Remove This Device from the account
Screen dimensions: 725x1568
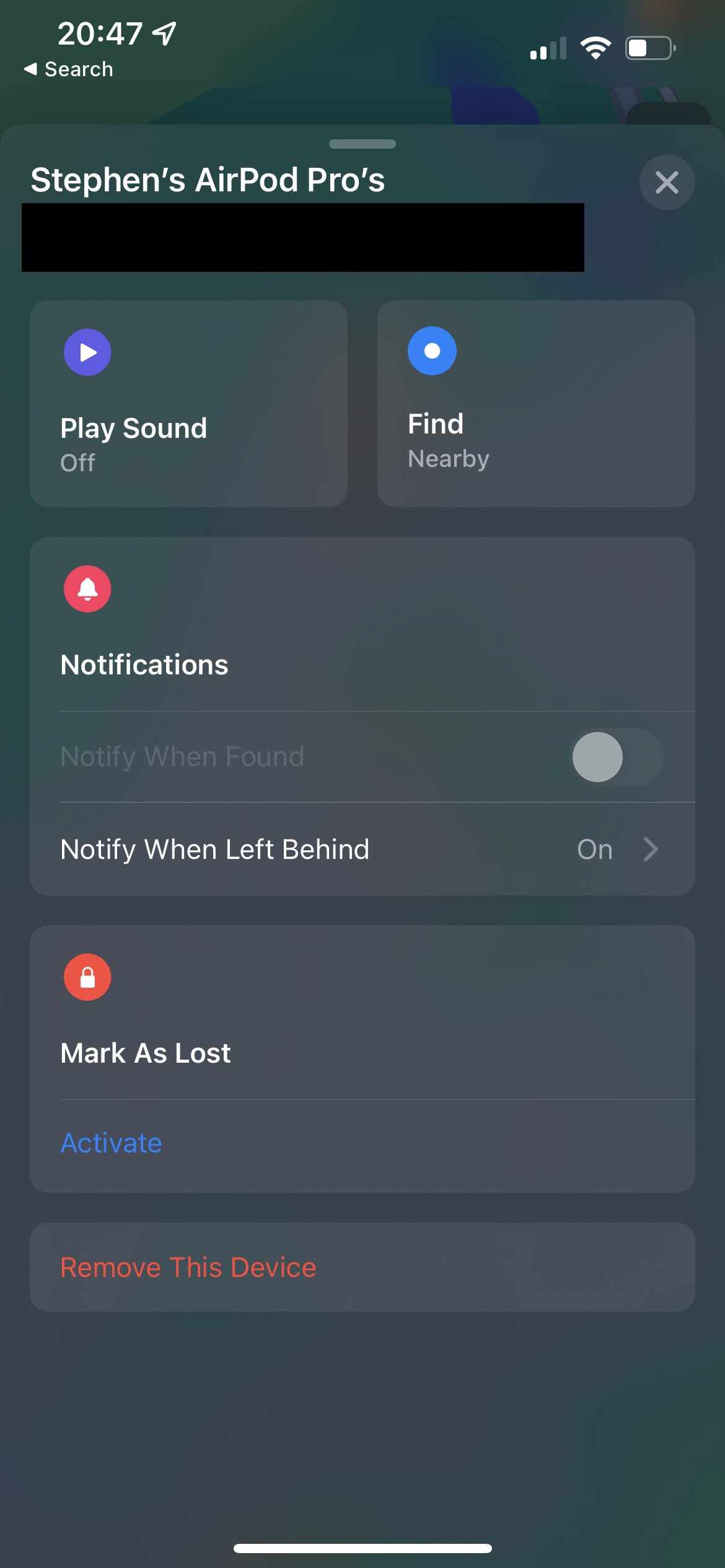tap(188, 1267)
